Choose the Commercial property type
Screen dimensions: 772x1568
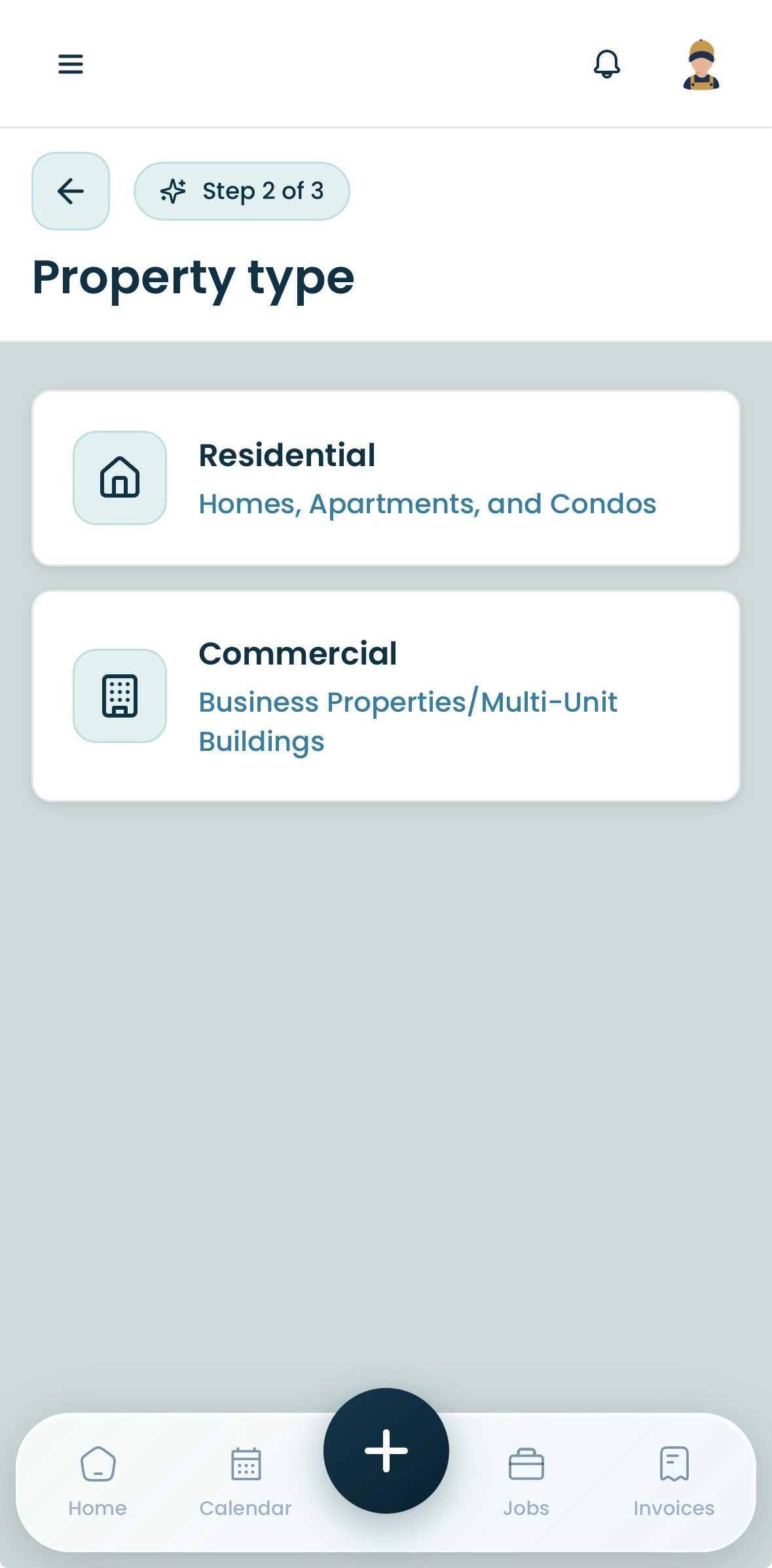coord(386,695)
